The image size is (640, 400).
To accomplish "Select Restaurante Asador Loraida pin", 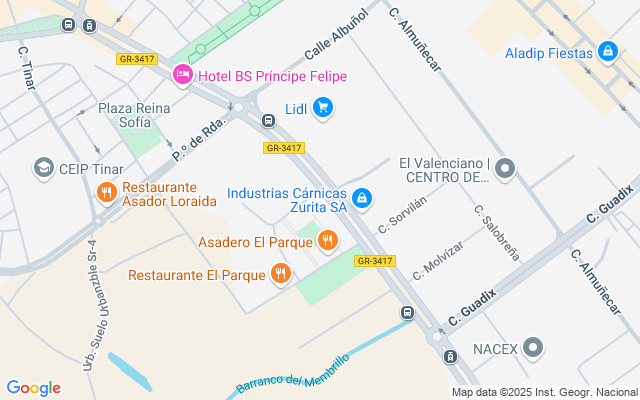I will tap(106, 191).
